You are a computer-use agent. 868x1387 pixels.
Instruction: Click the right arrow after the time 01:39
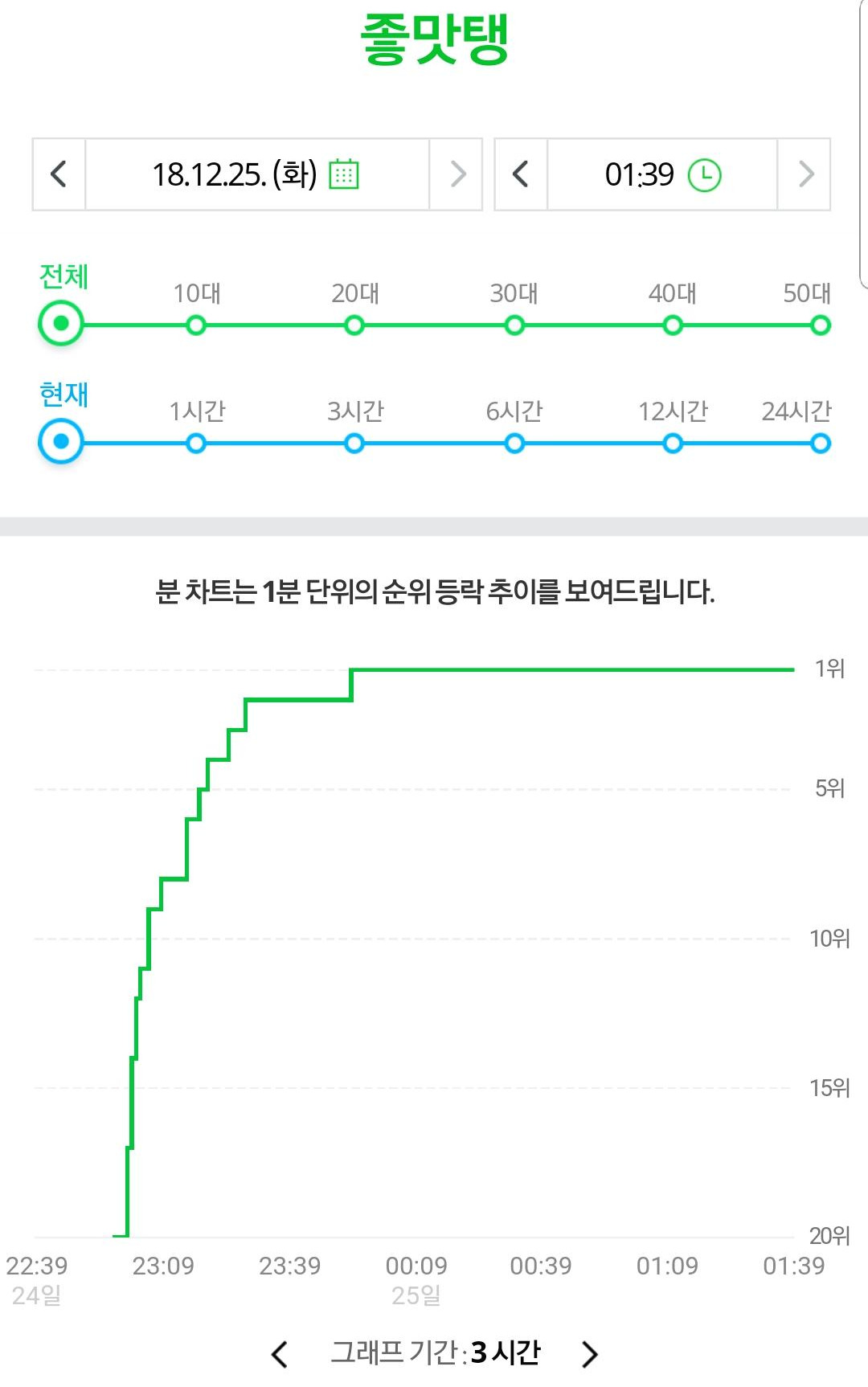pos(805,174)
